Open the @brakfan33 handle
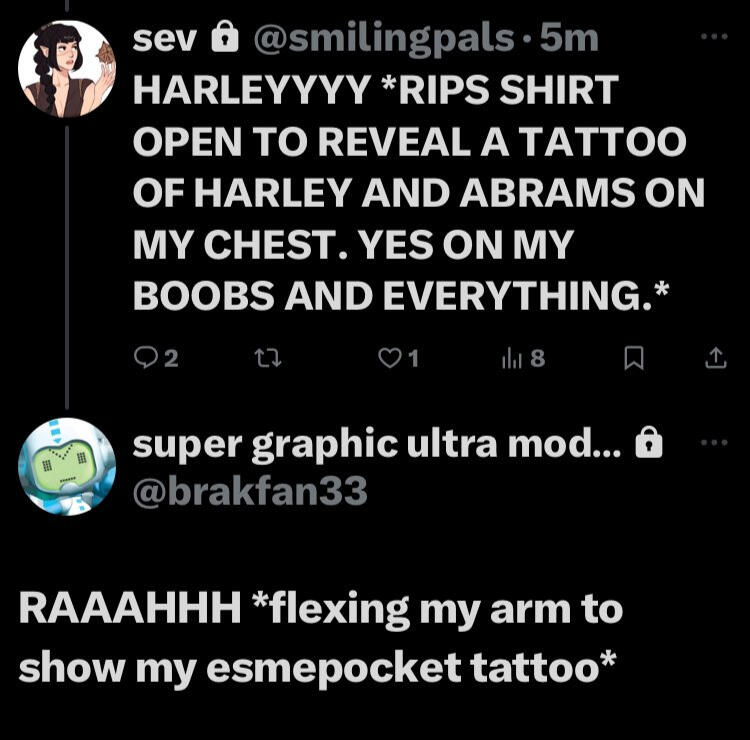 [x=250, y=491]
